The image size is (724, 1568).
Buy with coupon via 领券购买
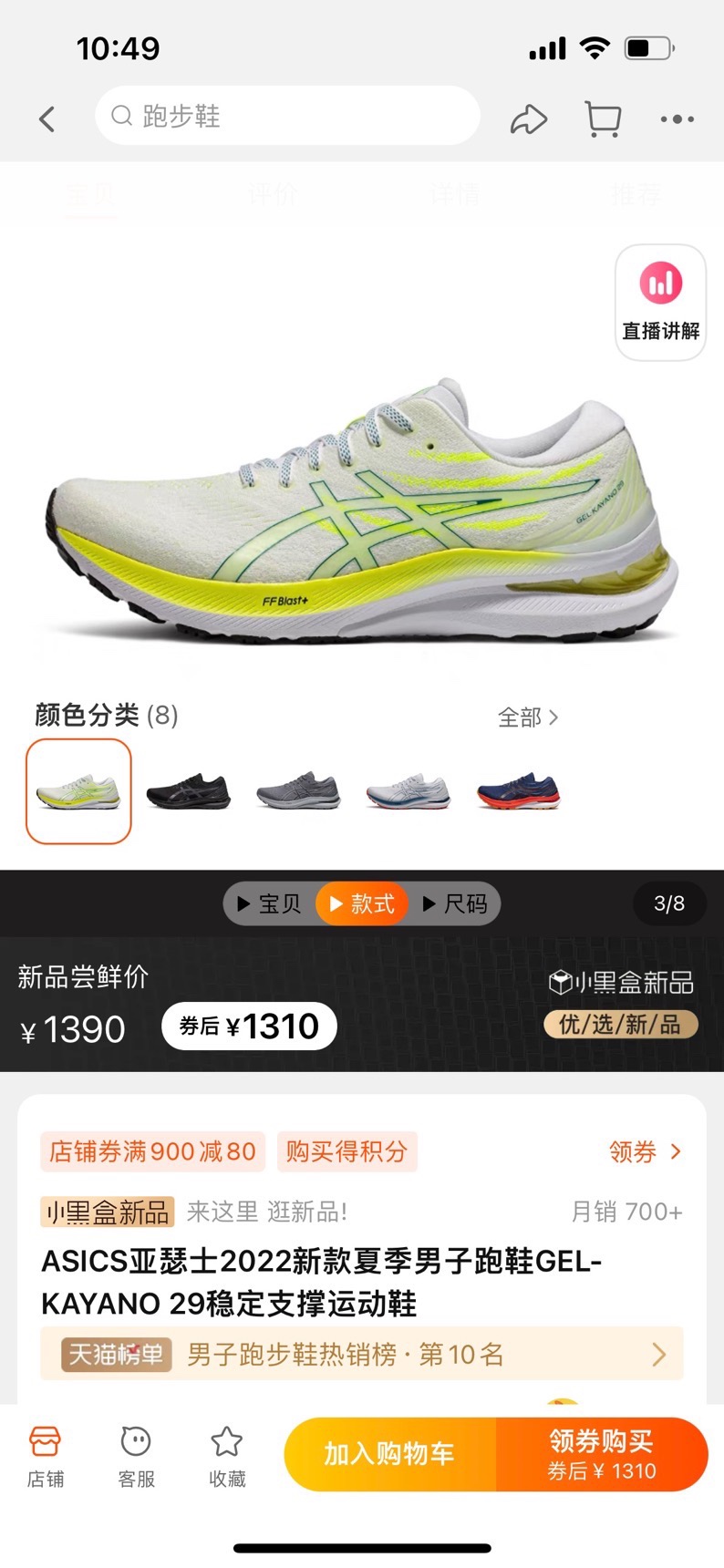click(602, 1454)
